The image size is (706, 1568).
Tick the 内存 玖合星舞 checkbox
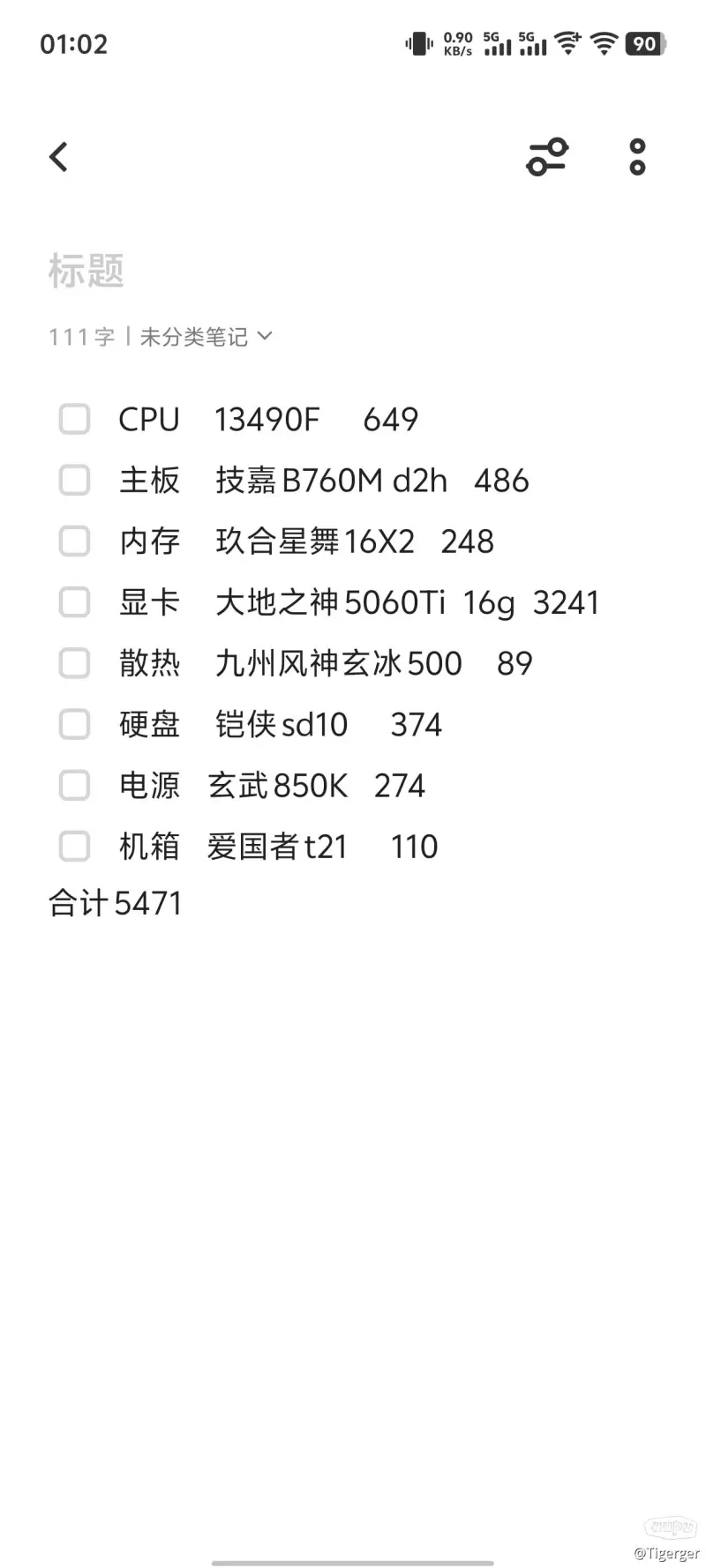[x=74, y=541]
